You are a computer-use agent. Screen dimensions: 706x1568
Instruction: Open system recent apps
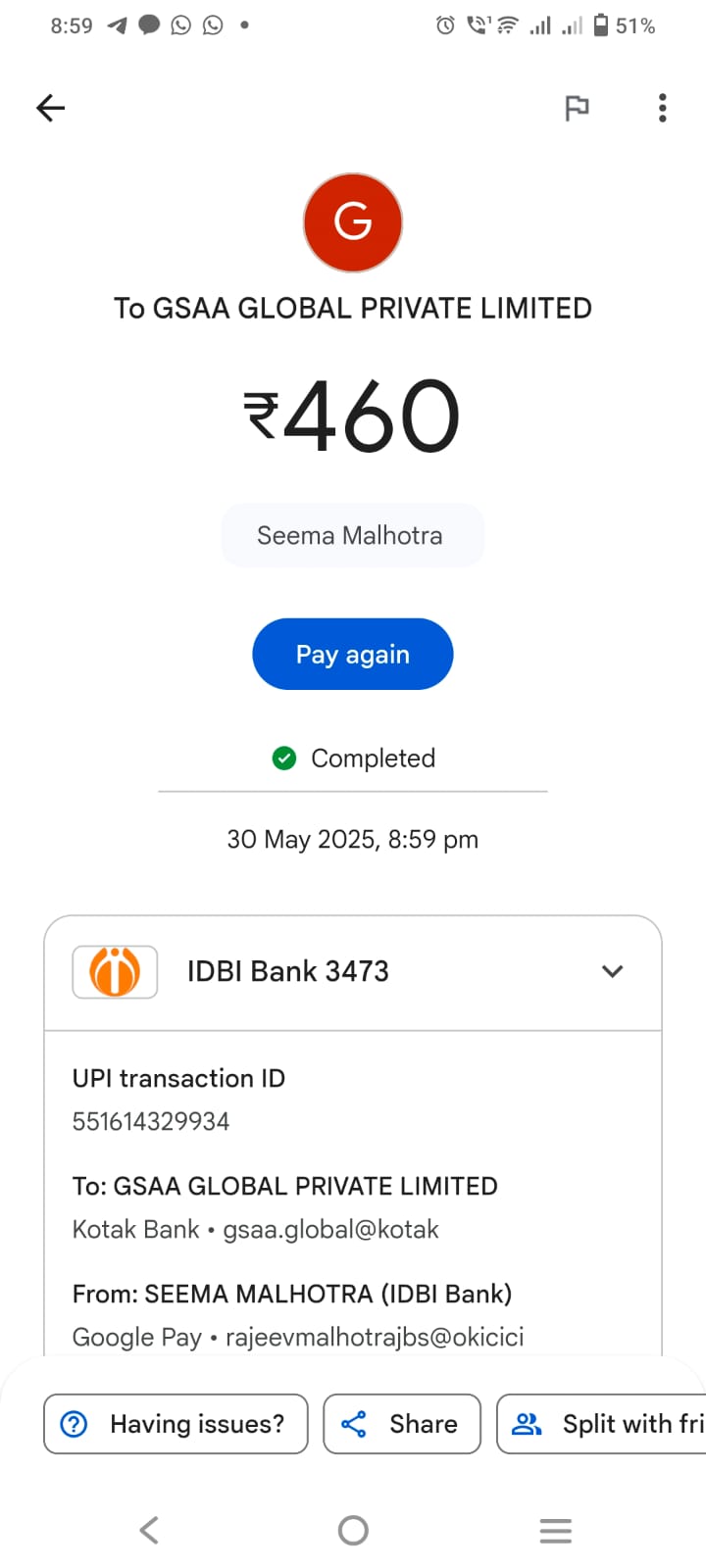[555, 1530]
